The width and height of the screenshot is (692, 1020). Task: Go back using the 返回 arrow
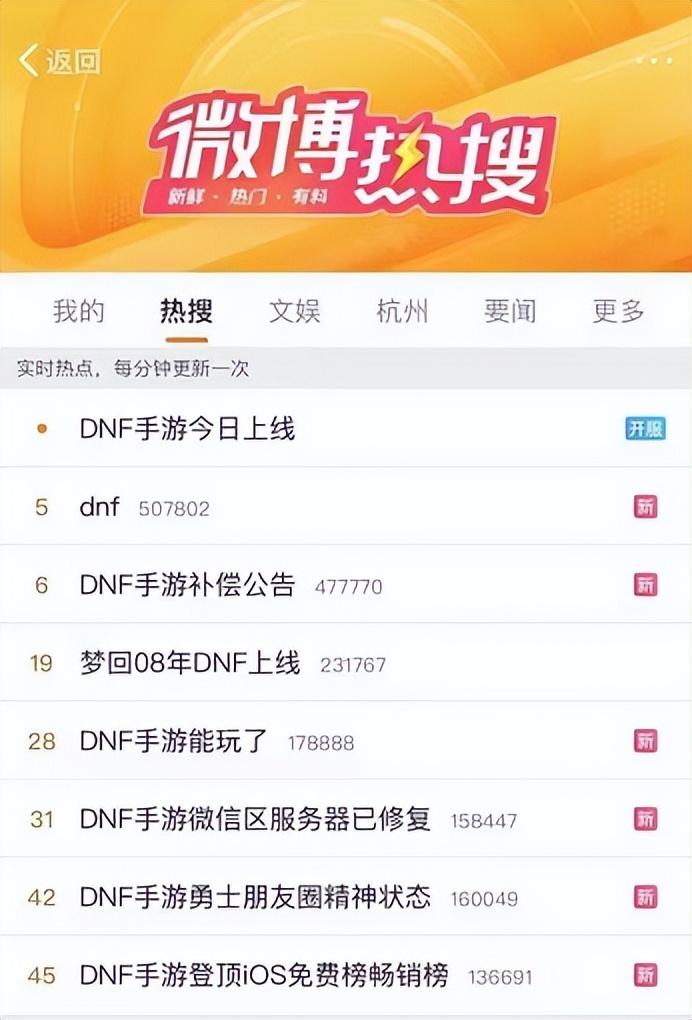pyautogui.click(x=58, y=62)
